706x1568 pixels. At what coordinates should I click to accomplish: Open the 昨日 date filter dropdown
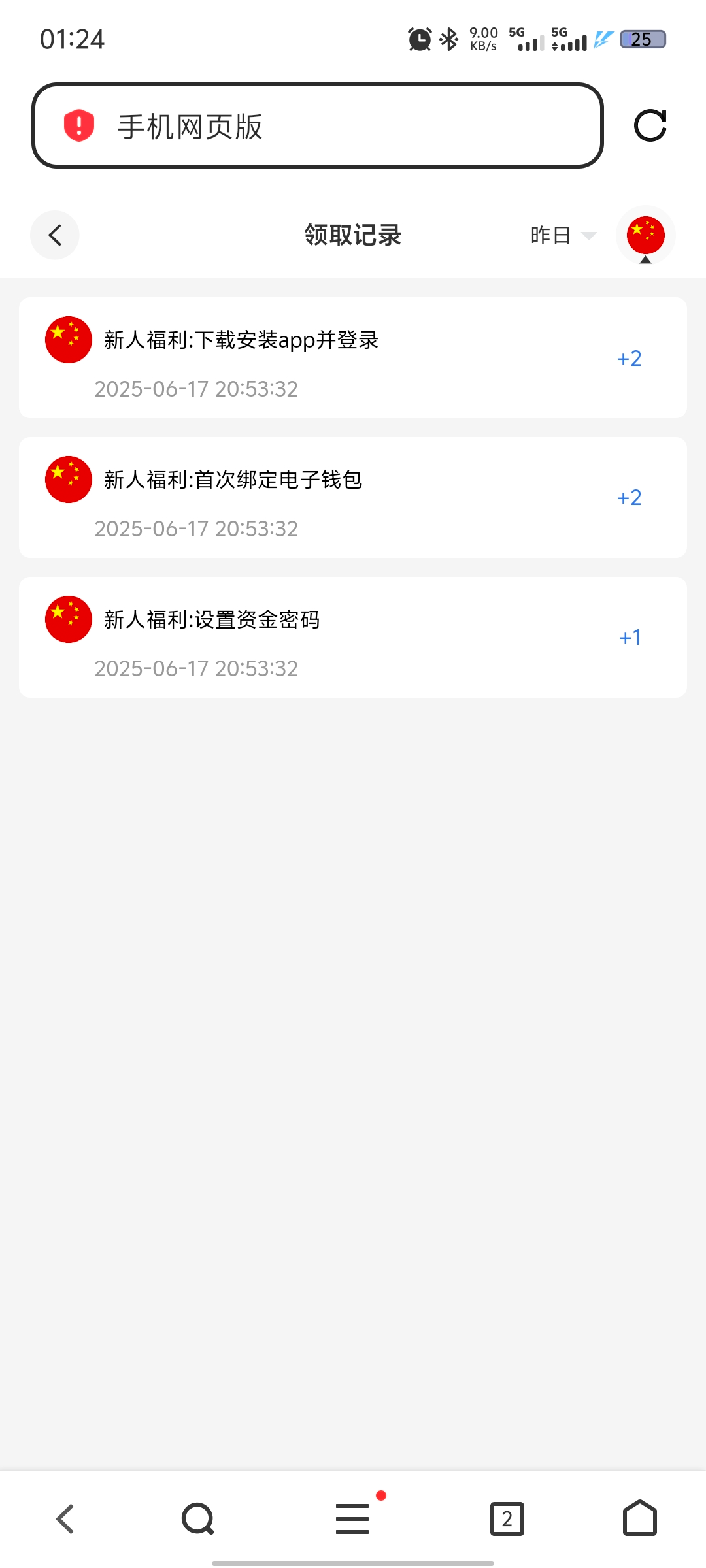[549, 235]
